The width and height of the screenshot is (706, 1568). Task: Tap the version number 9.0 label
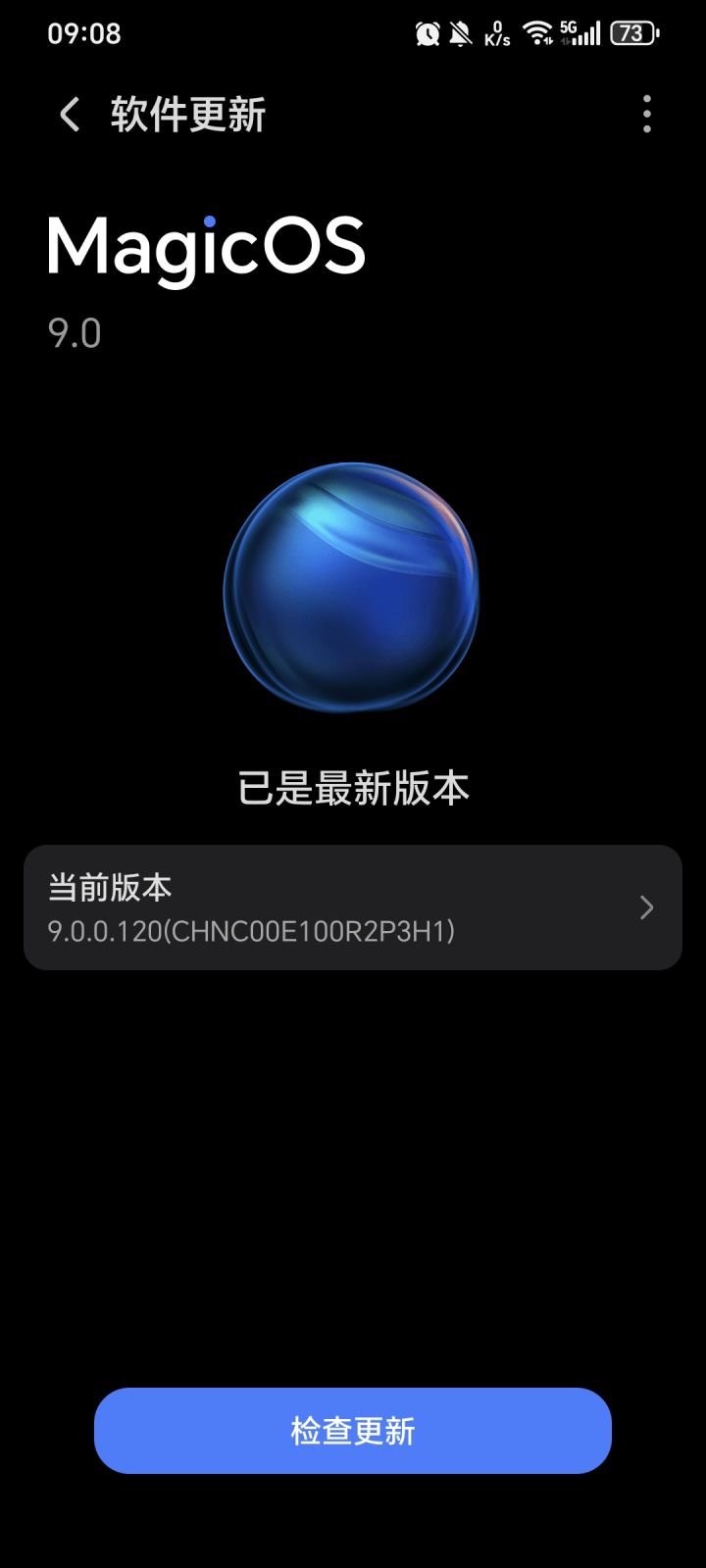pyautogui.click(x=76, y=334)
